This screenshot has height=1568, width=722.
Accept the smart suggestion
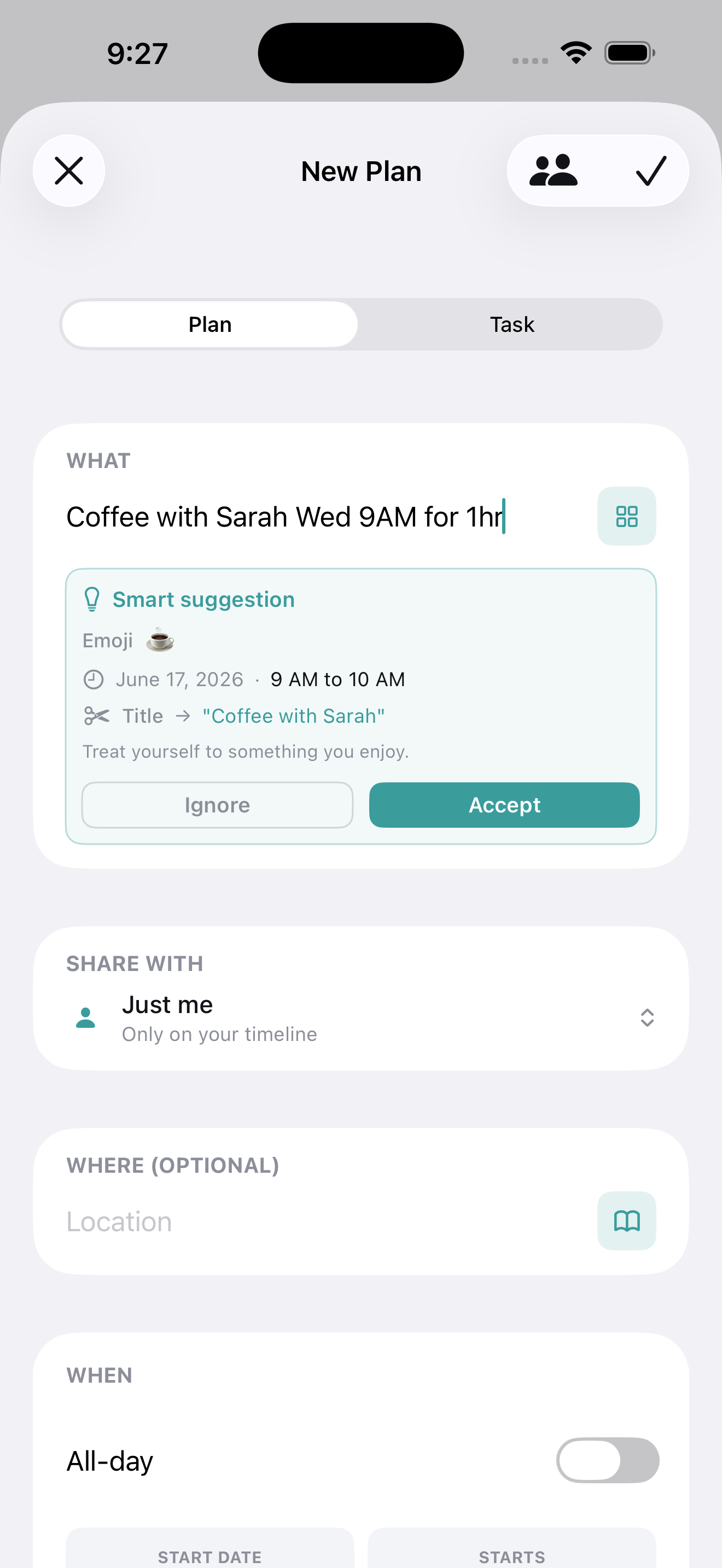pyautogui.click(x=504, y=805)
